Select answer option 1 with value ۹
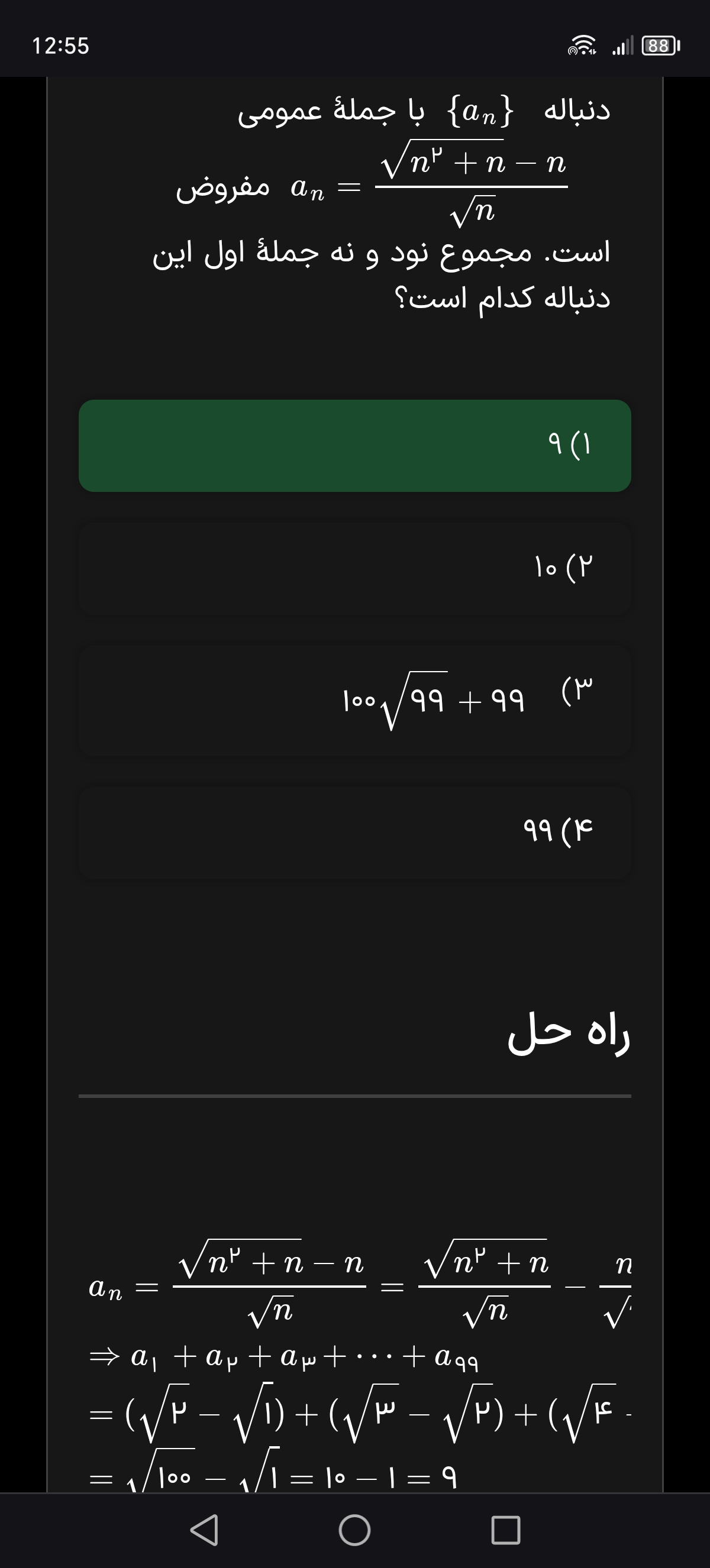 point(354,446)
